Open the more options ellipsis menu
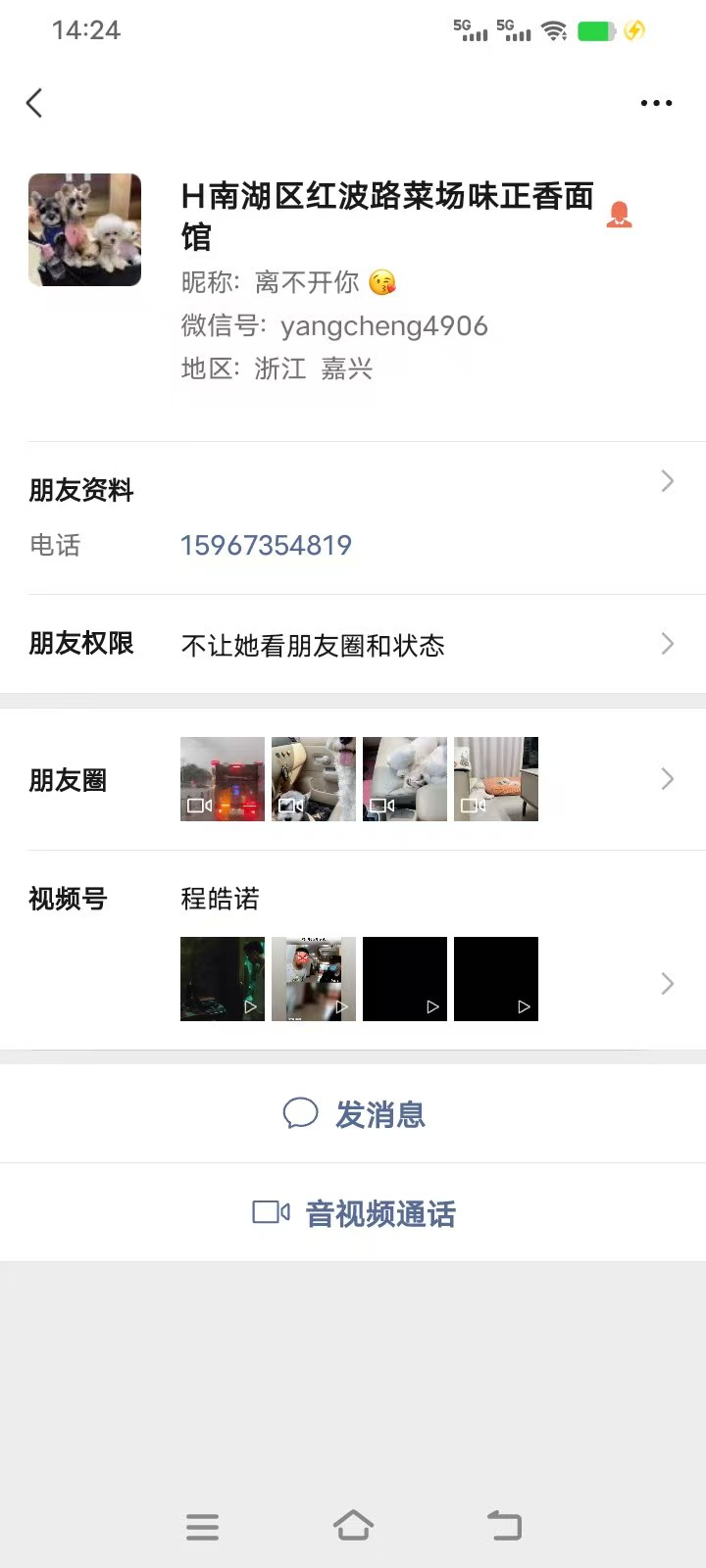This screenshot has width=706, height=1568. coord(655,102)
